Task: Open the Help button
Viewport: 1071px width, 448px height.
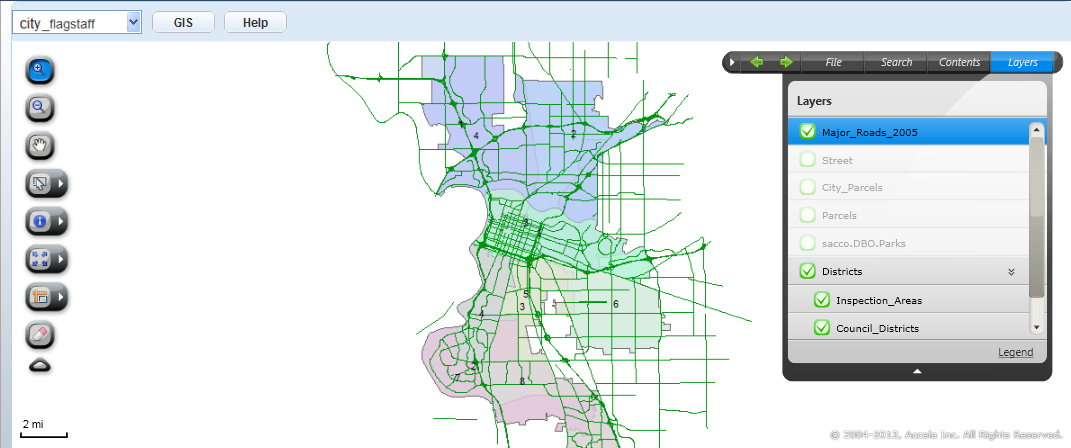Action: point(255,23)
